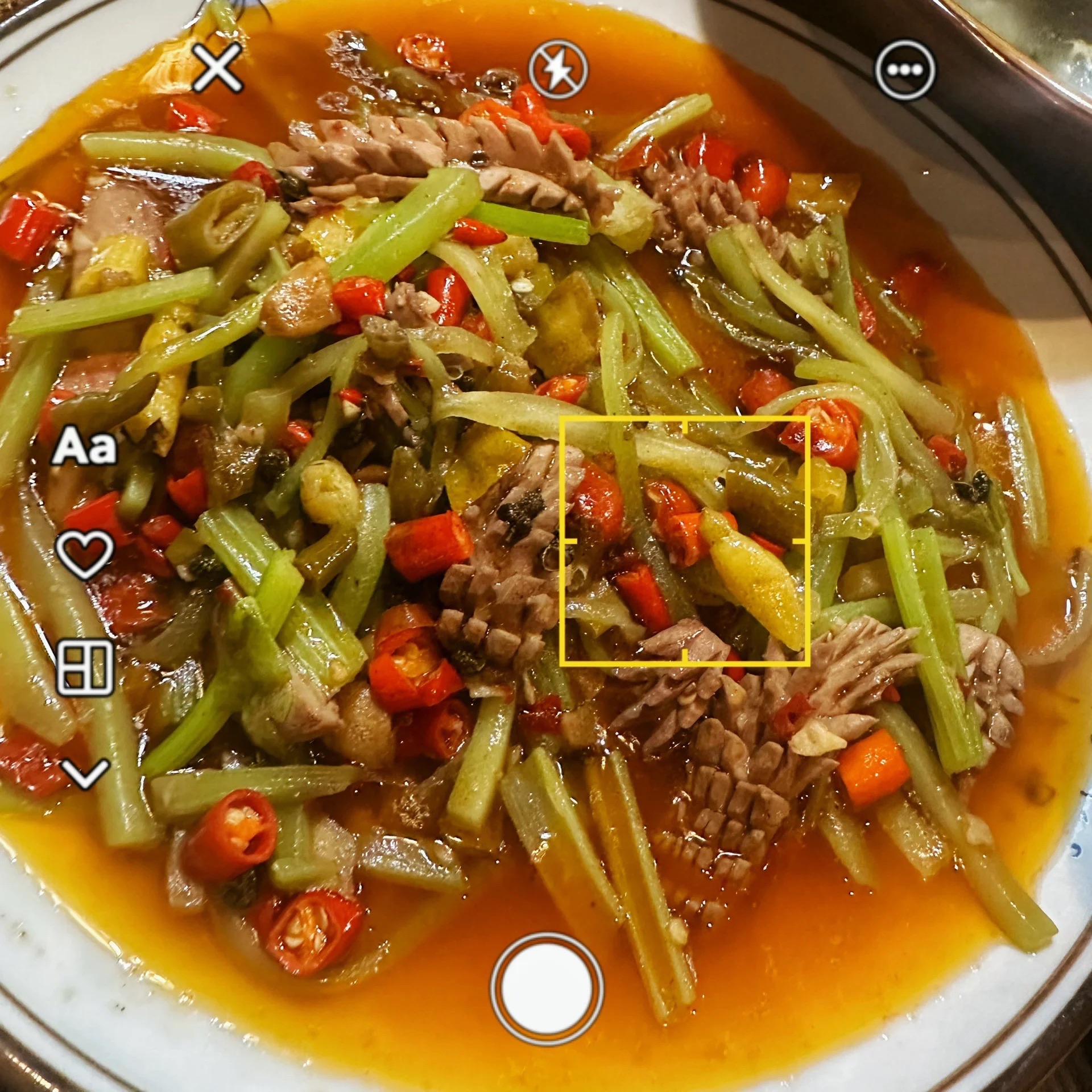Viewport: 1092px width, 1092px height.
Task: Add text with the Aa tool
Action: [84, 445]
